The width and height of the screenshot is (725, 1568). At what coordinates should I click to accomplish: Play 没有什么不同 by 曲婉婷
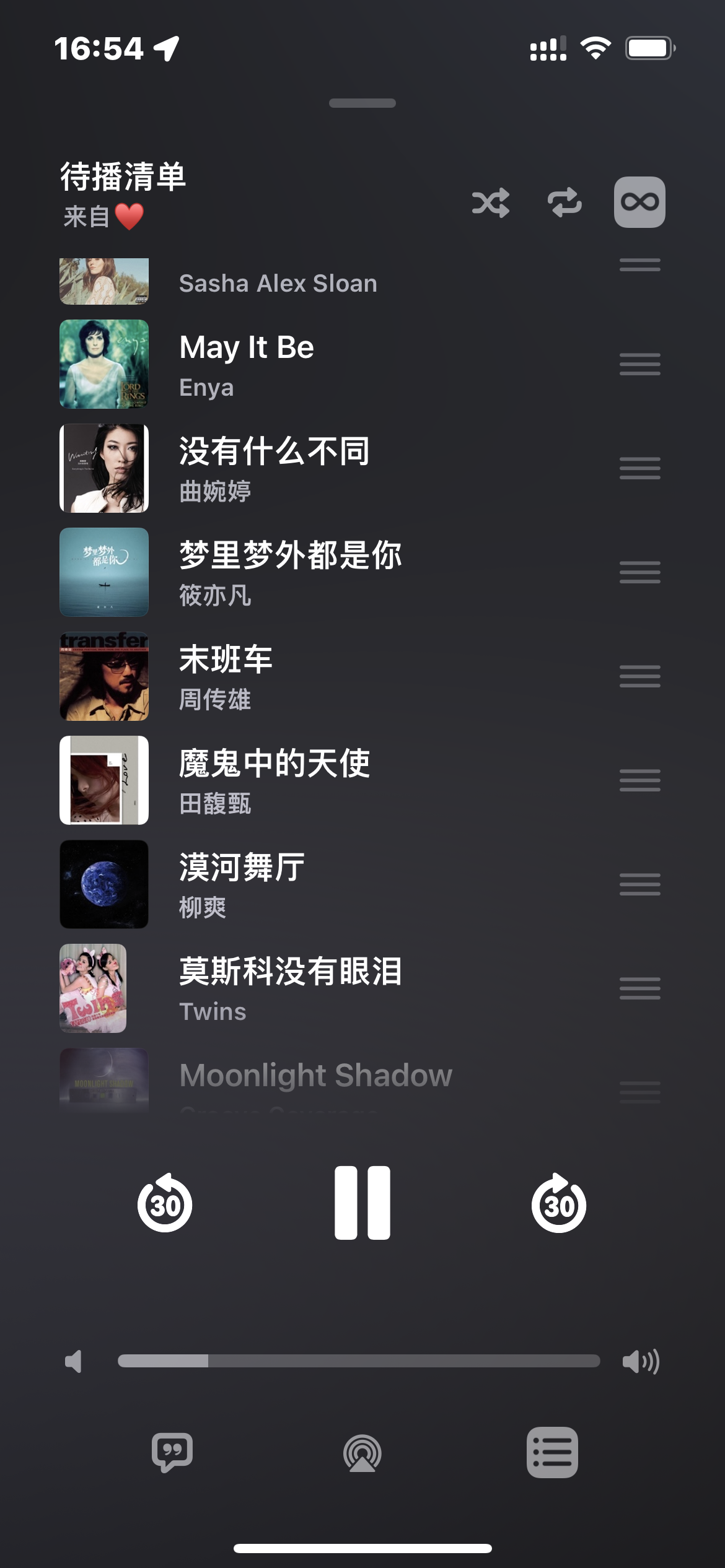tap(310, 468)
